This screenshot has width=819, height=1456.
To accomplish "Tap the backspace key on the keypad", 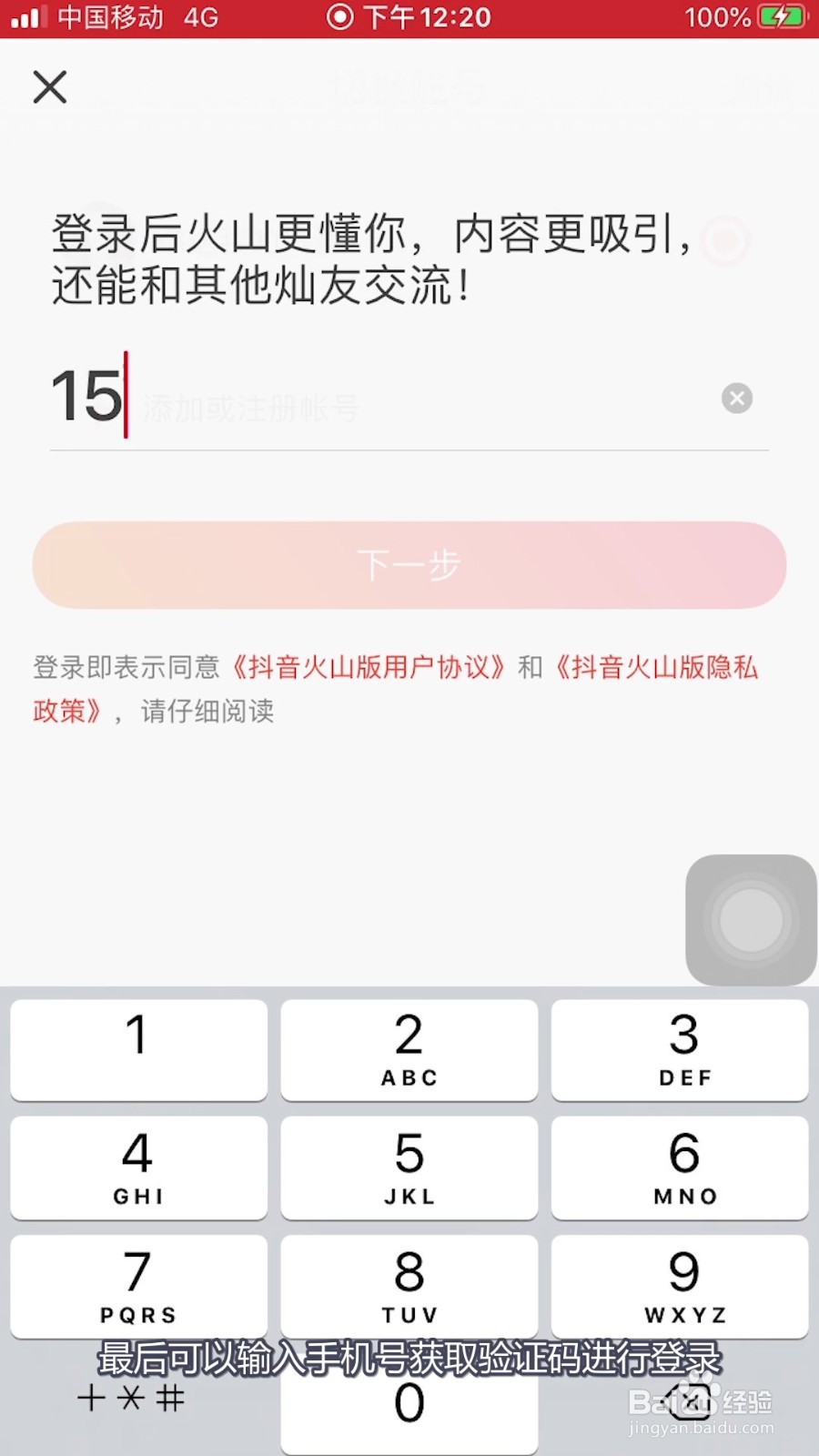I will click(x=680, y=1401).
